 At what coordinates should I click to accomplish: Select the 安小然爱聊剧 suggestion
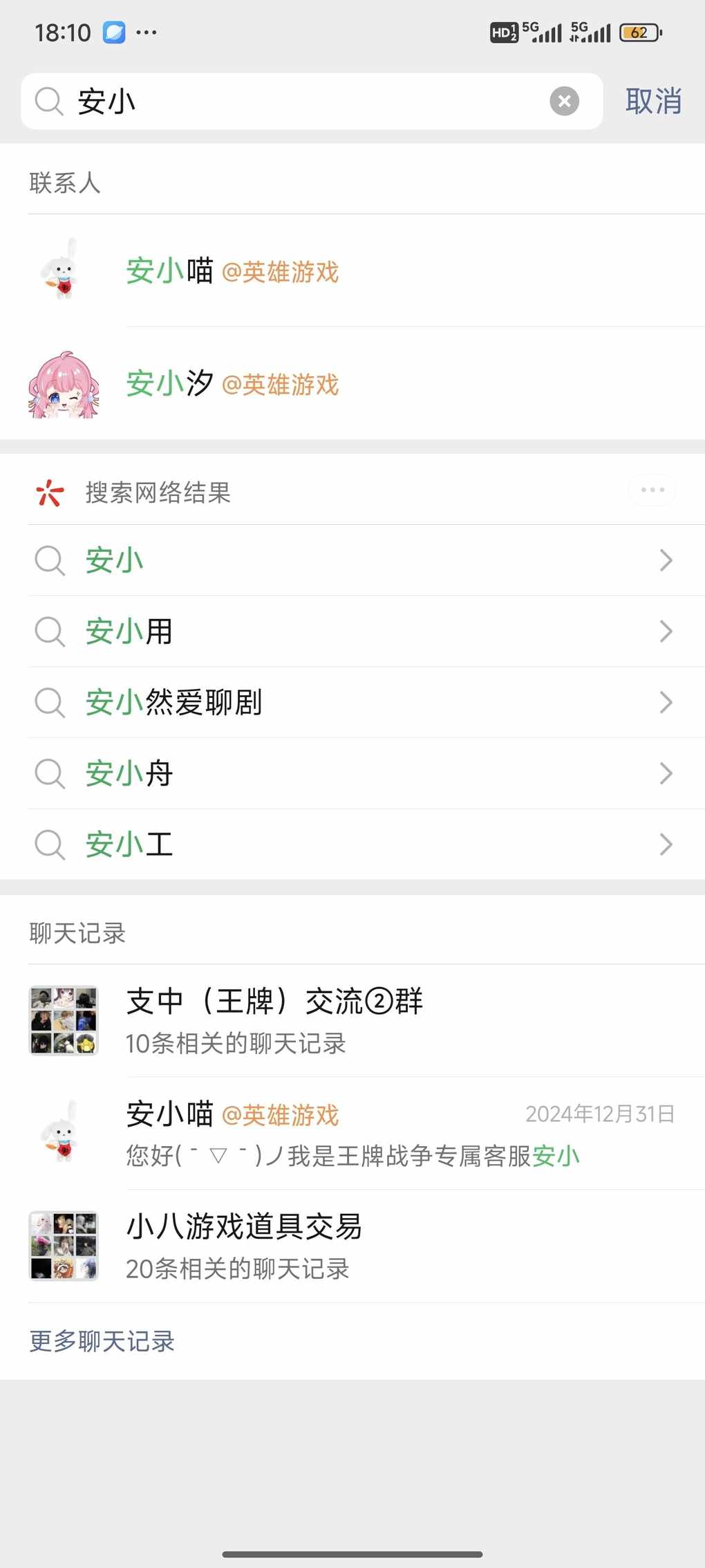pos(352,703)
